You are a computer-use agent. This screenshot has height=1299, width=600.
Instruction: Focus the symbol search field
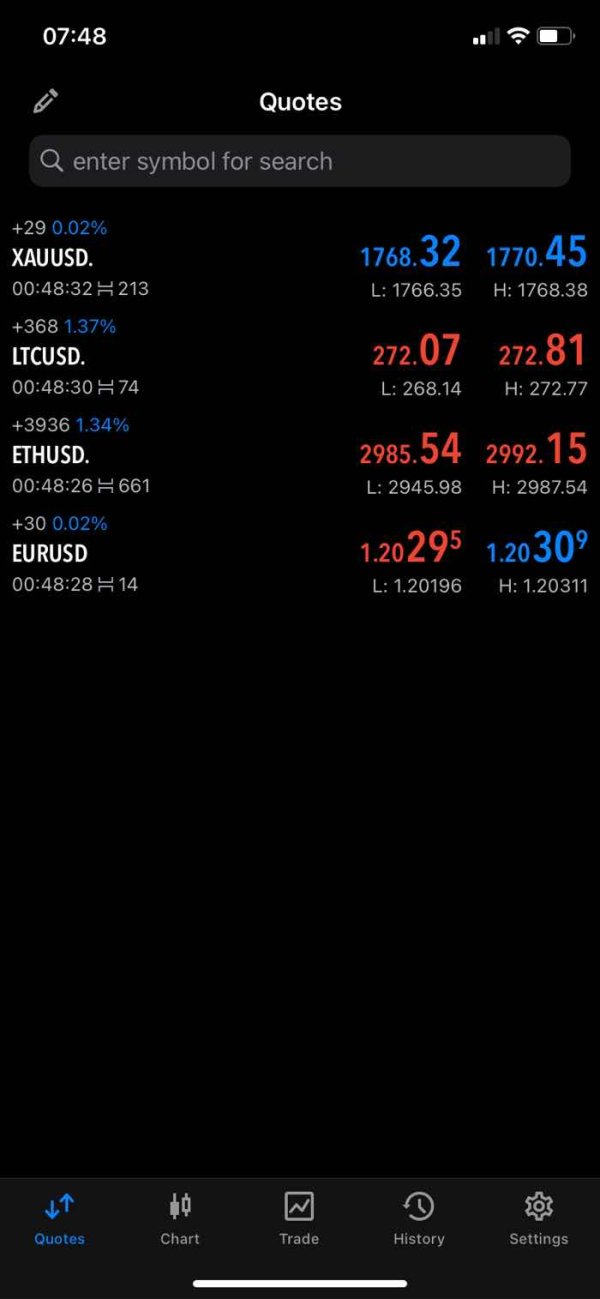(x=300, y=161)
